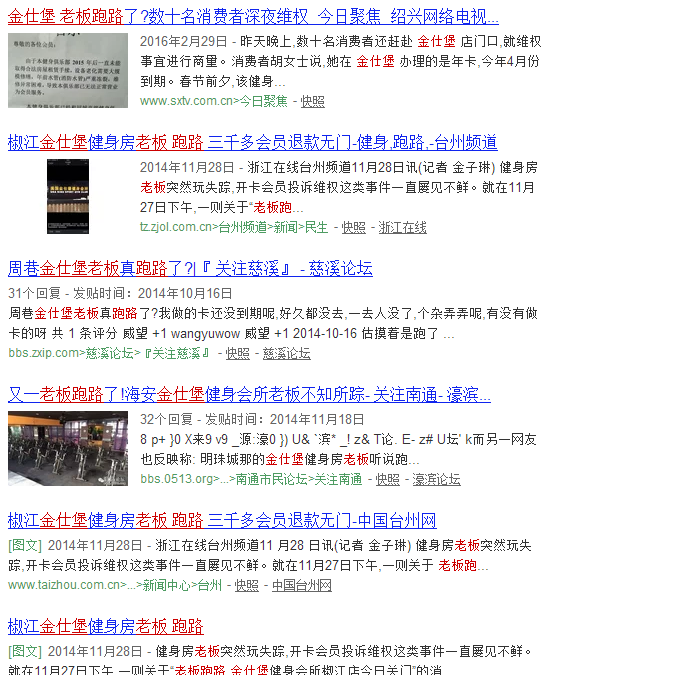Tap the document thumbnail of the sxtv result
This screenshot has width=679, height=675.
tap(68, 70)
